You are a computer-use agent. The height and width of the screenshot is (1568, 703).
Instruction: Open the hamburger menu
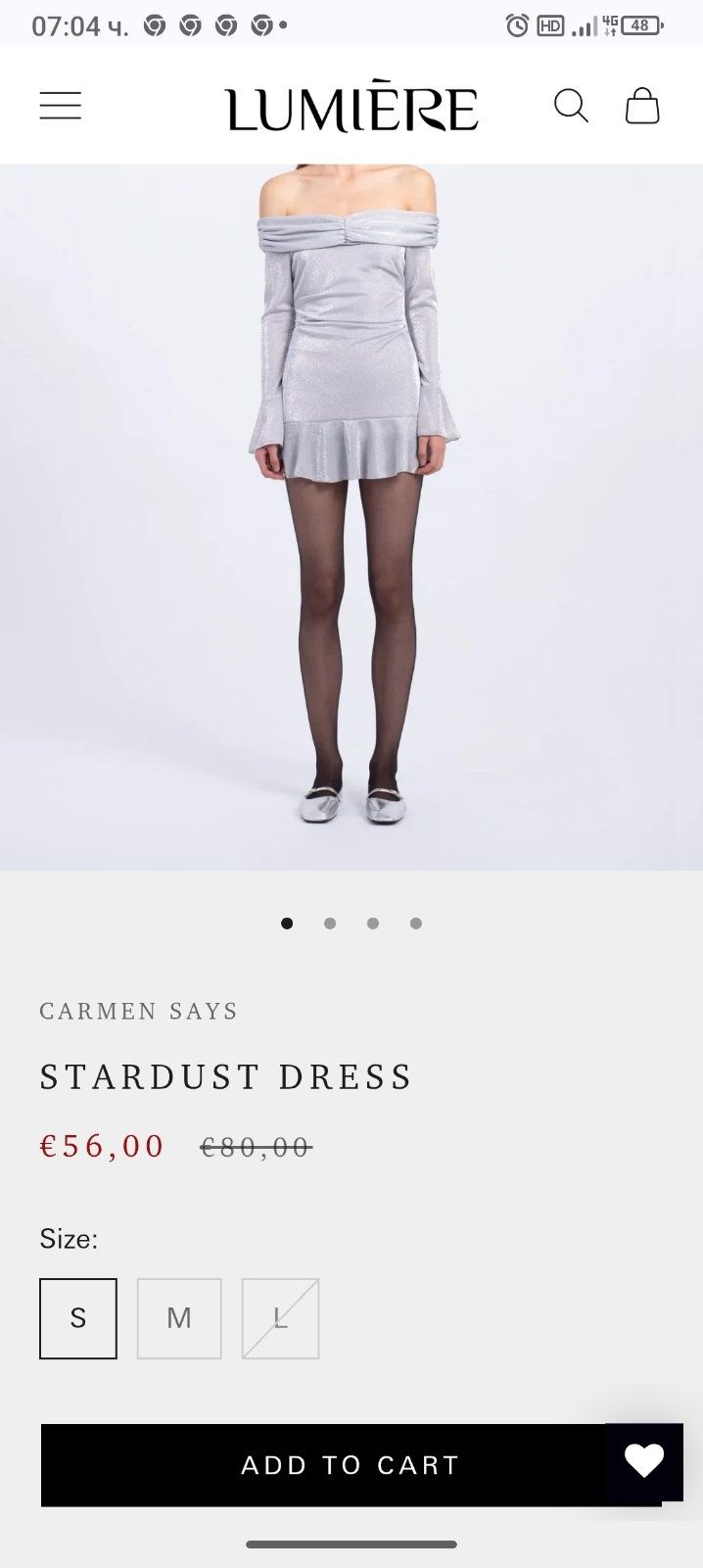(61, 106)
